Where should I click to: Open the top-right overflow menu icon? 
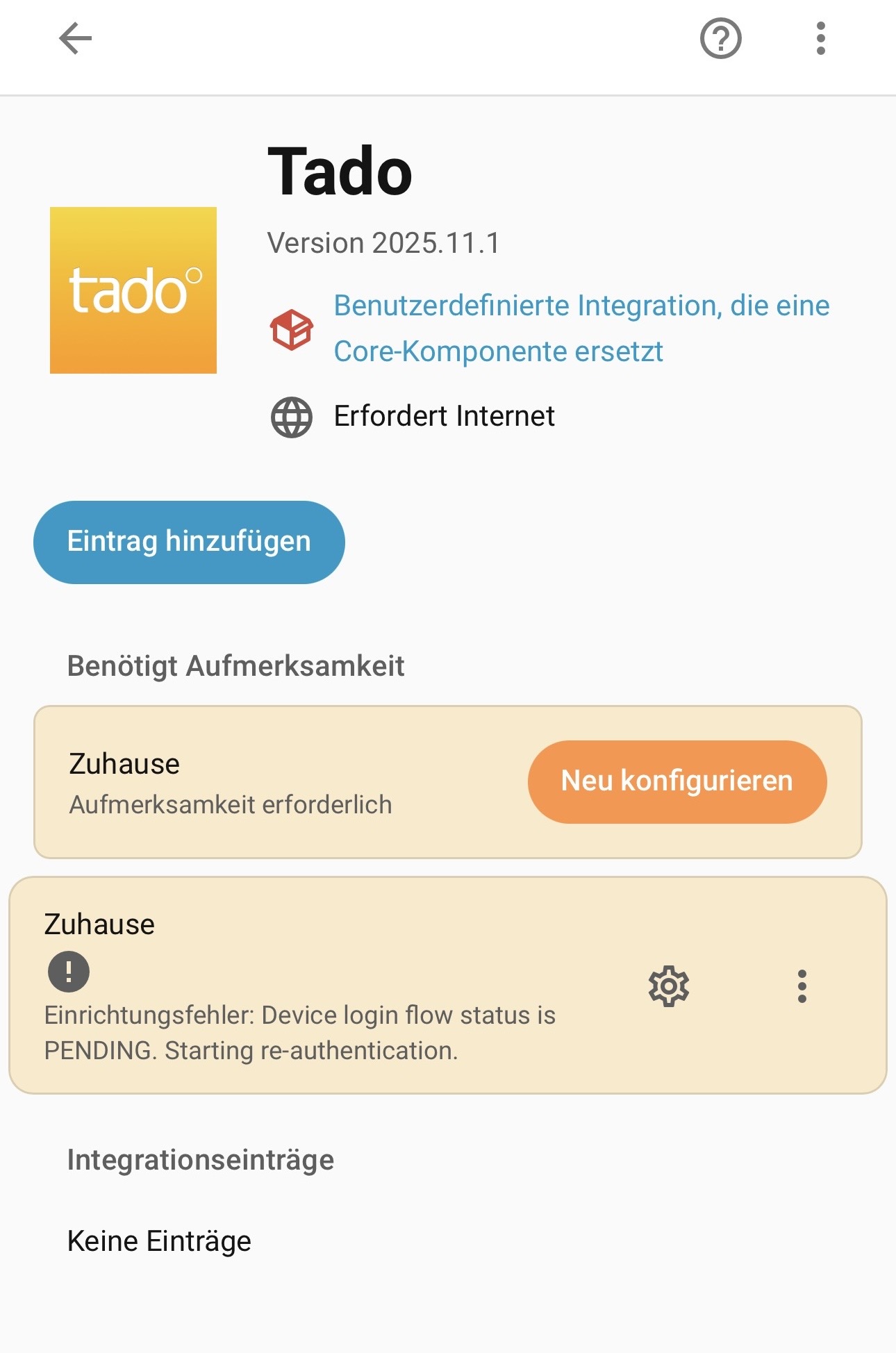tap(821, 38)
